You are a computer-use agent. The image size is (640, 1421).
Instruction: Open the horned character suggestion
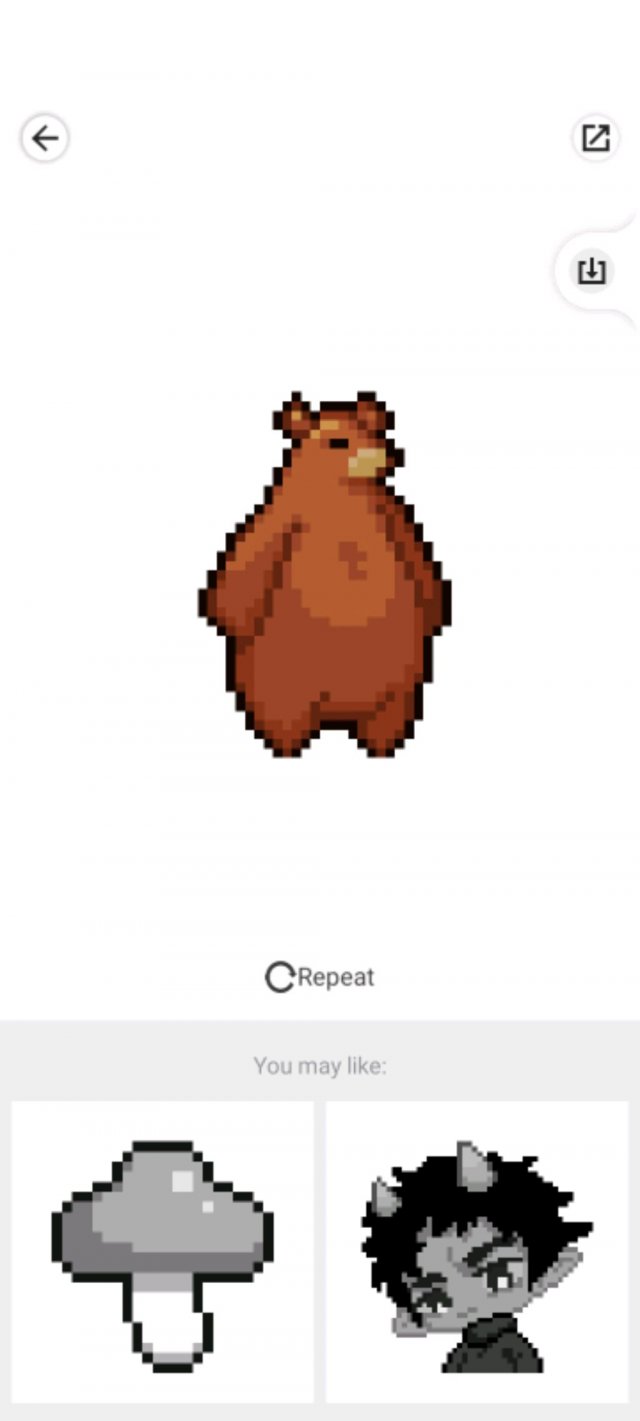click(477, 1251)
